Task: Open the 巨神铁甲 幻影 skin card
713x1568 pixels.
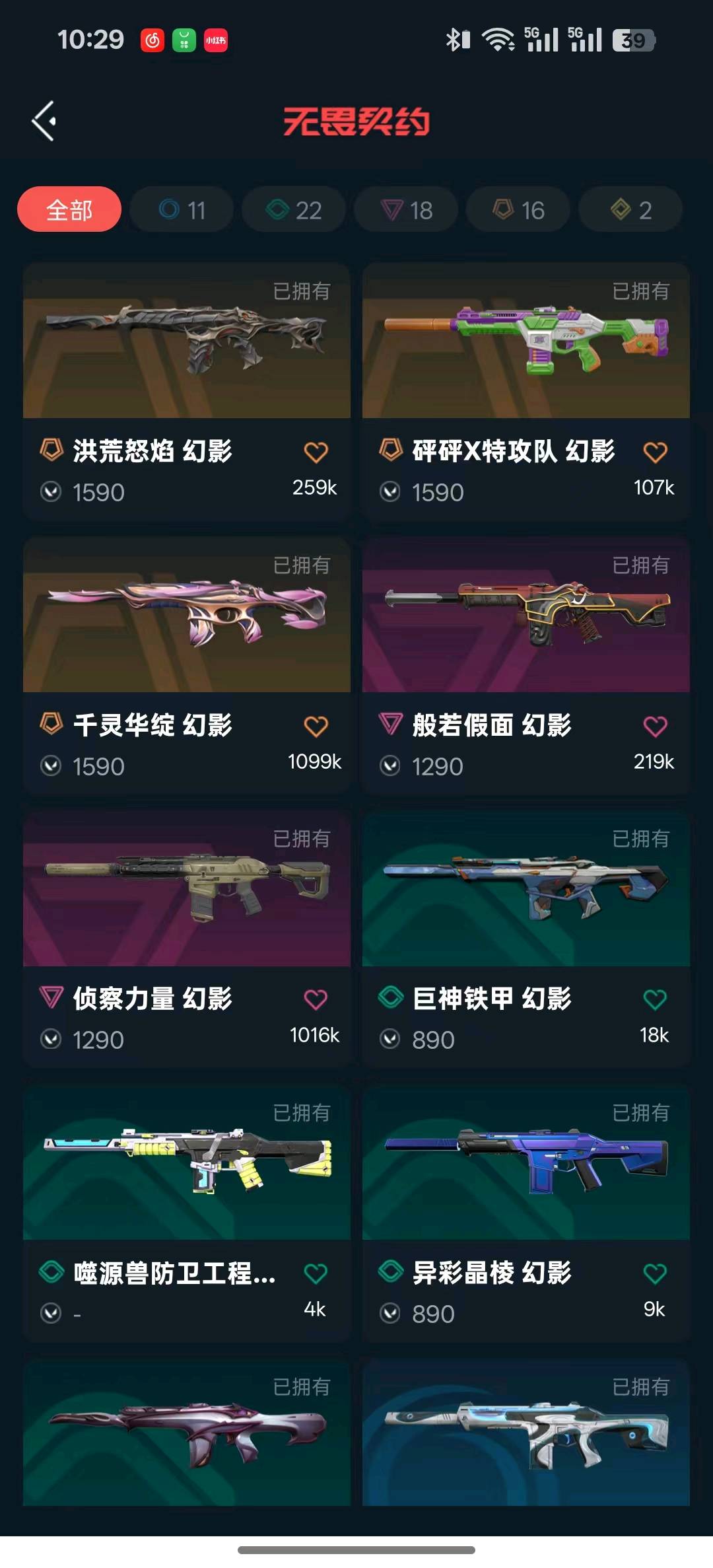Action: click(x=526, y=939)
